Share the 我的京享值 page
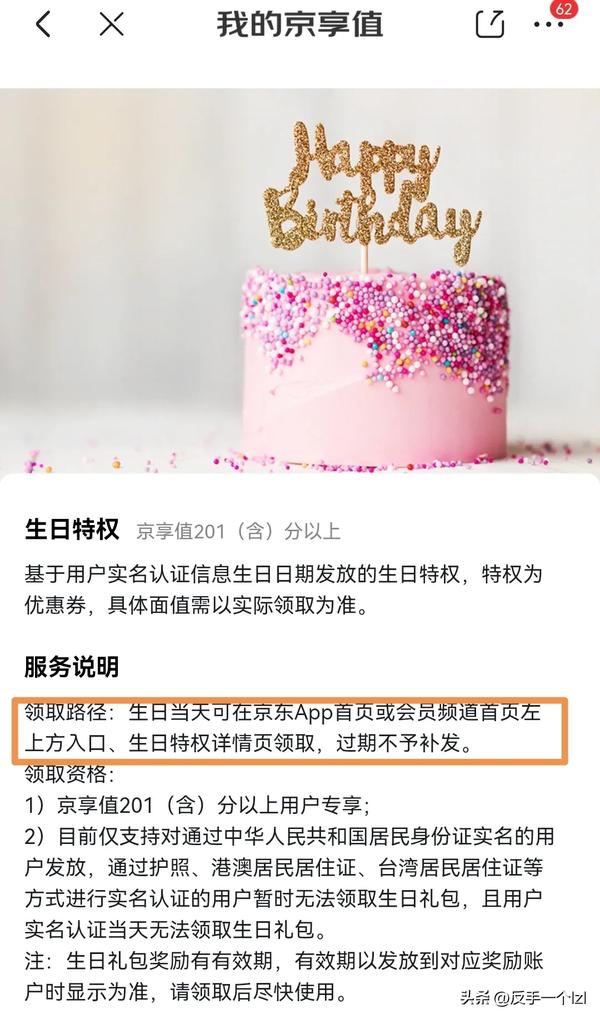Screen dimensions: 600x1019 pyautogui.click(x=490, y=24)
